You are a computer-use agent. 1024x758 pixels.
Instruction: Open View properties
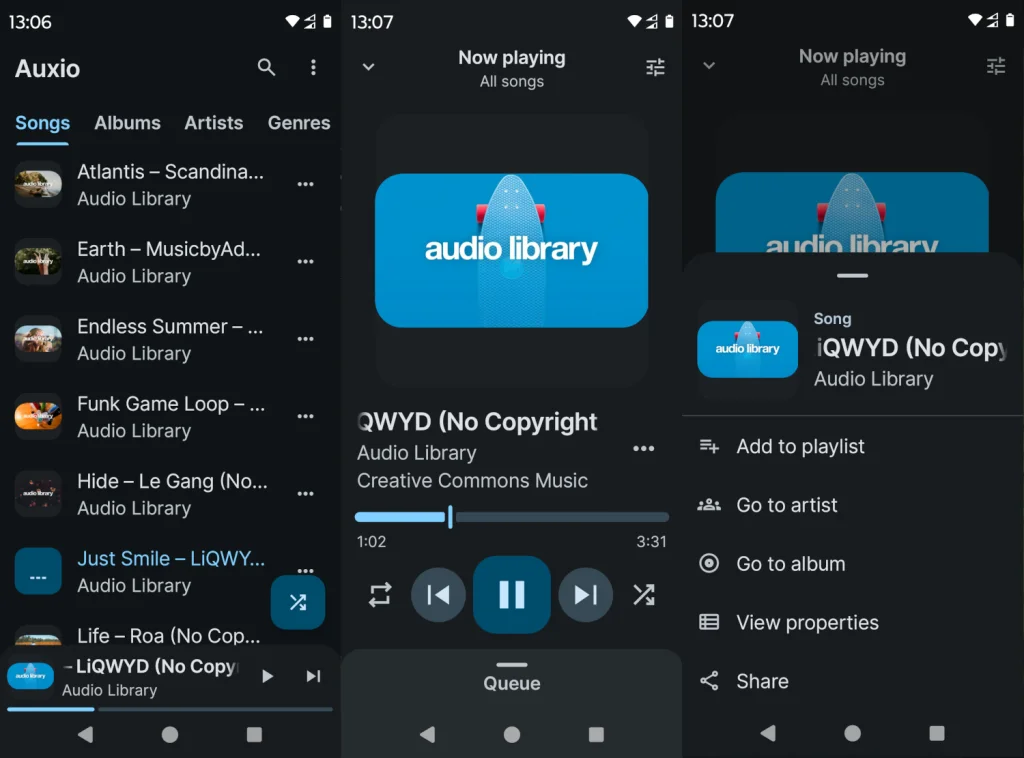pyautogui.click(x=807, y=623)
